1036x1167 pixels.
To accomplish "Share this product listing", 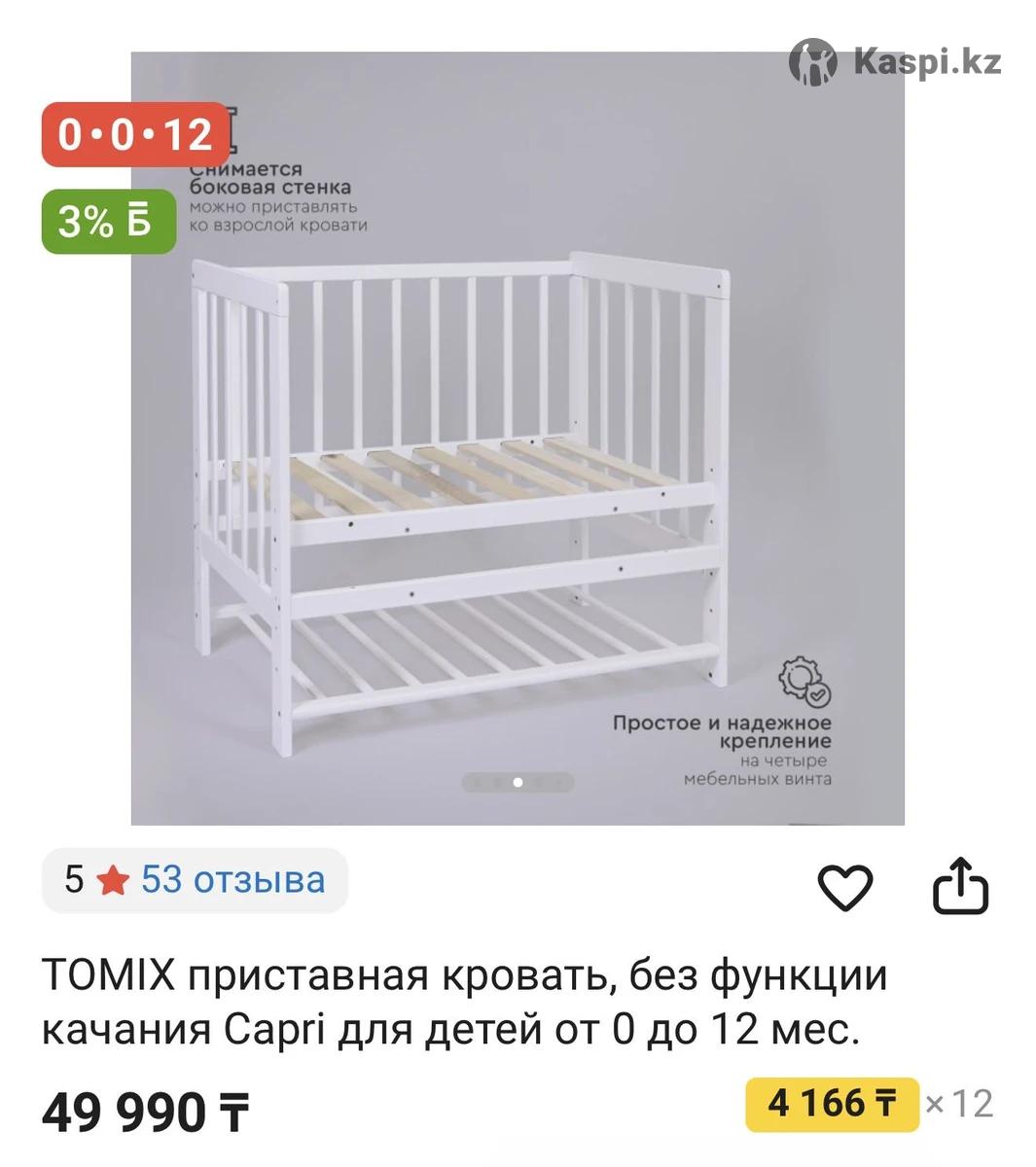I will tap(960, 885).
